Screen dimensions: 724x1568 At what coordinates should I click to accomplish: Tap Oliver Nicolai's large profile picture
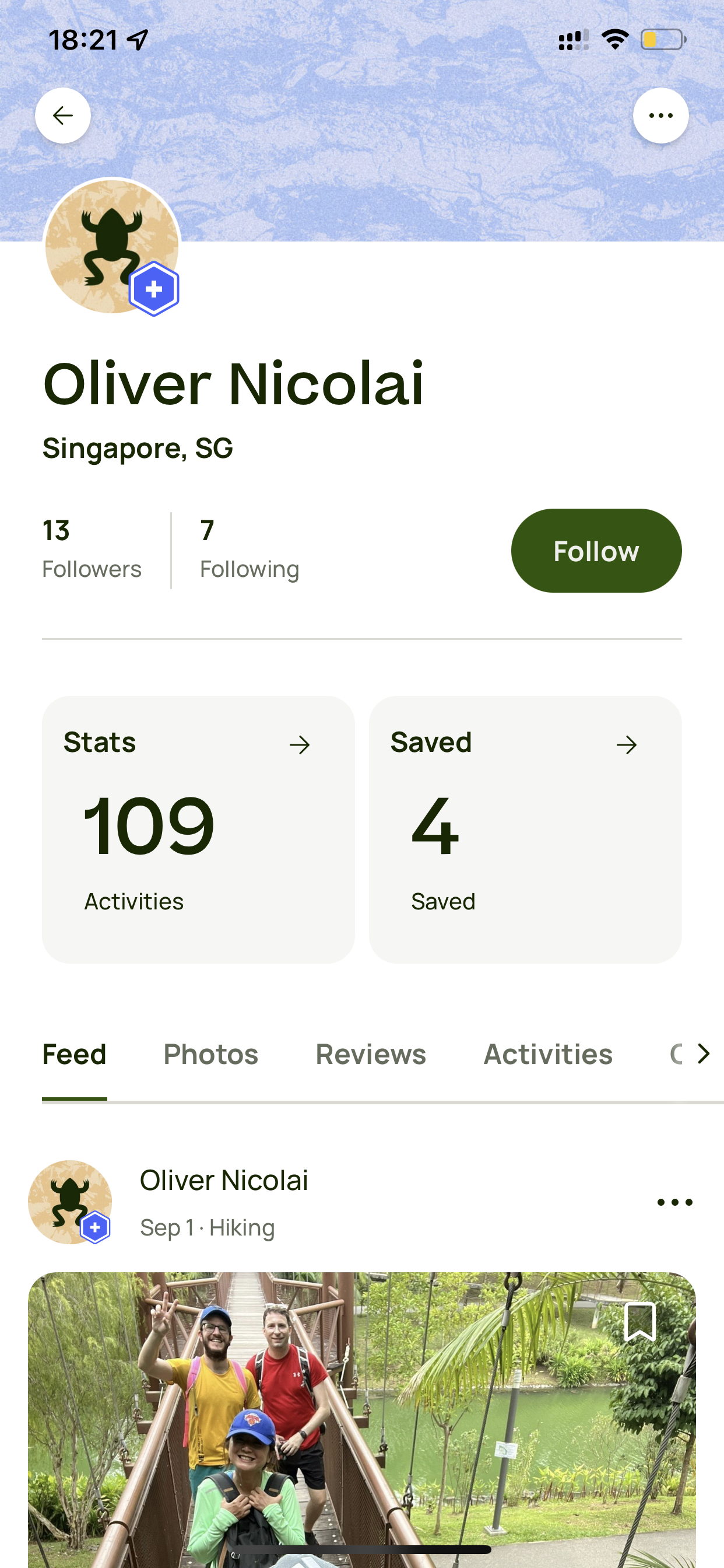(x=112, y=246)
